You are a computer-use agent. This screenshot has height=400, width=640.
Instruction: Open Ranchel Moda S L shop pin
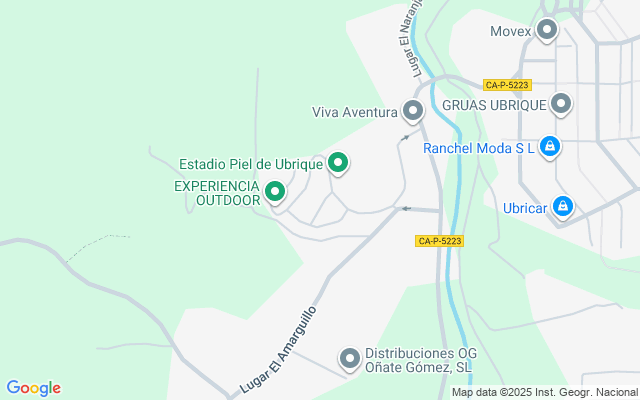549,147
